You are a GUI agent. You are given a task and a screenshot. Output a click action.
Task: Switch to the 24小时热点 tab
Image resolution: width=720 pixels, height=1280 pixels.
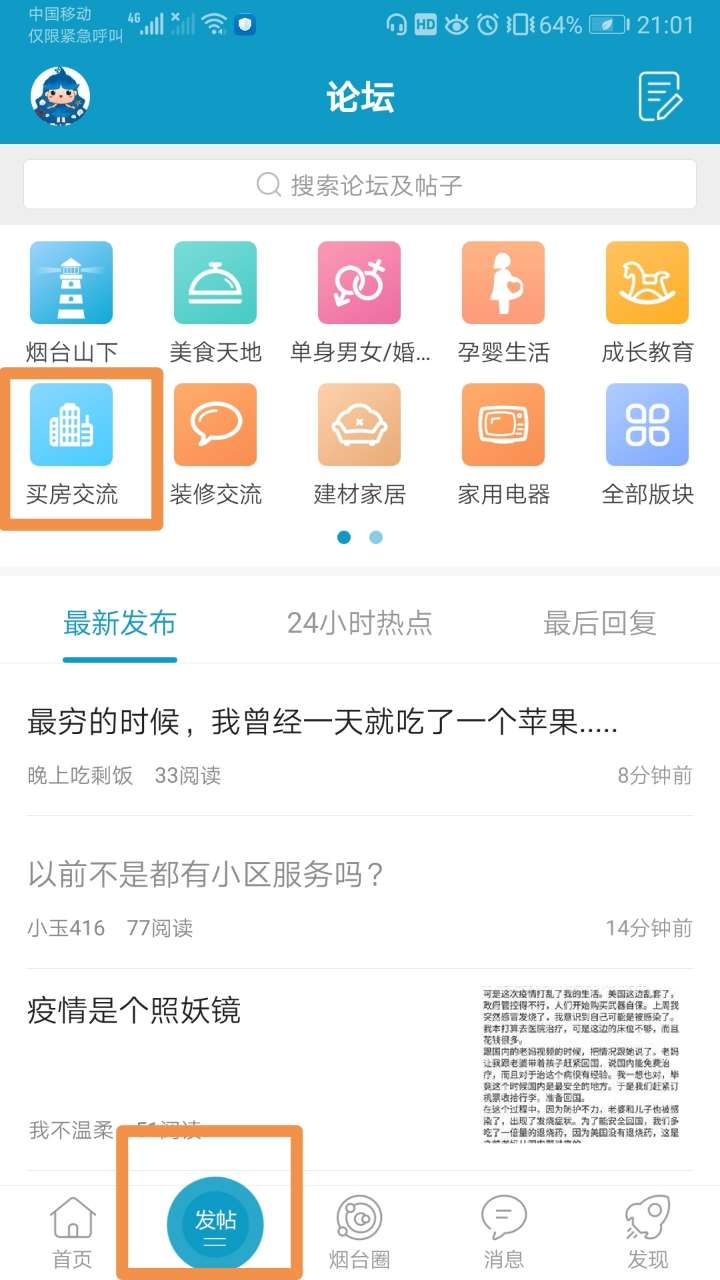coord(360,623)
